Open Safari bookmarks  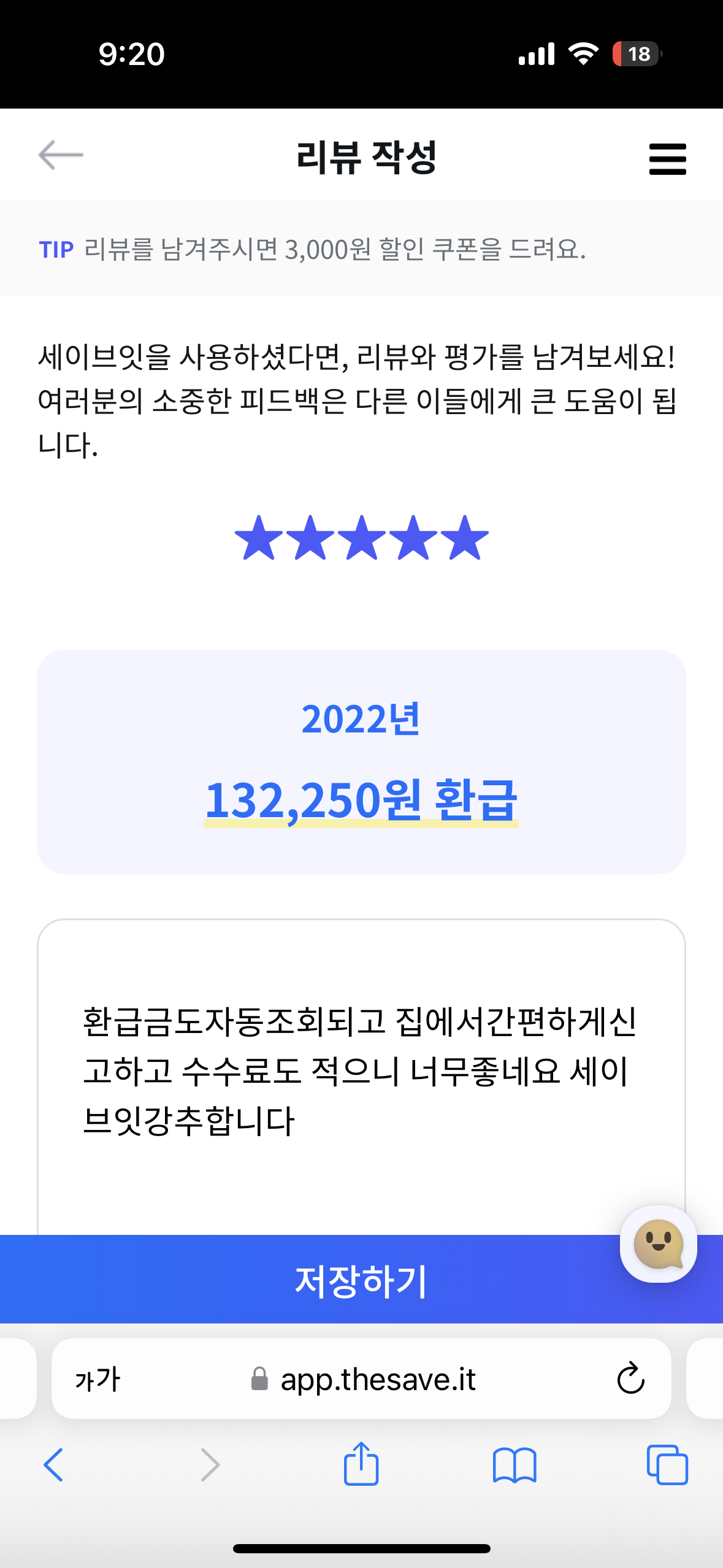tap(515, 1465)
